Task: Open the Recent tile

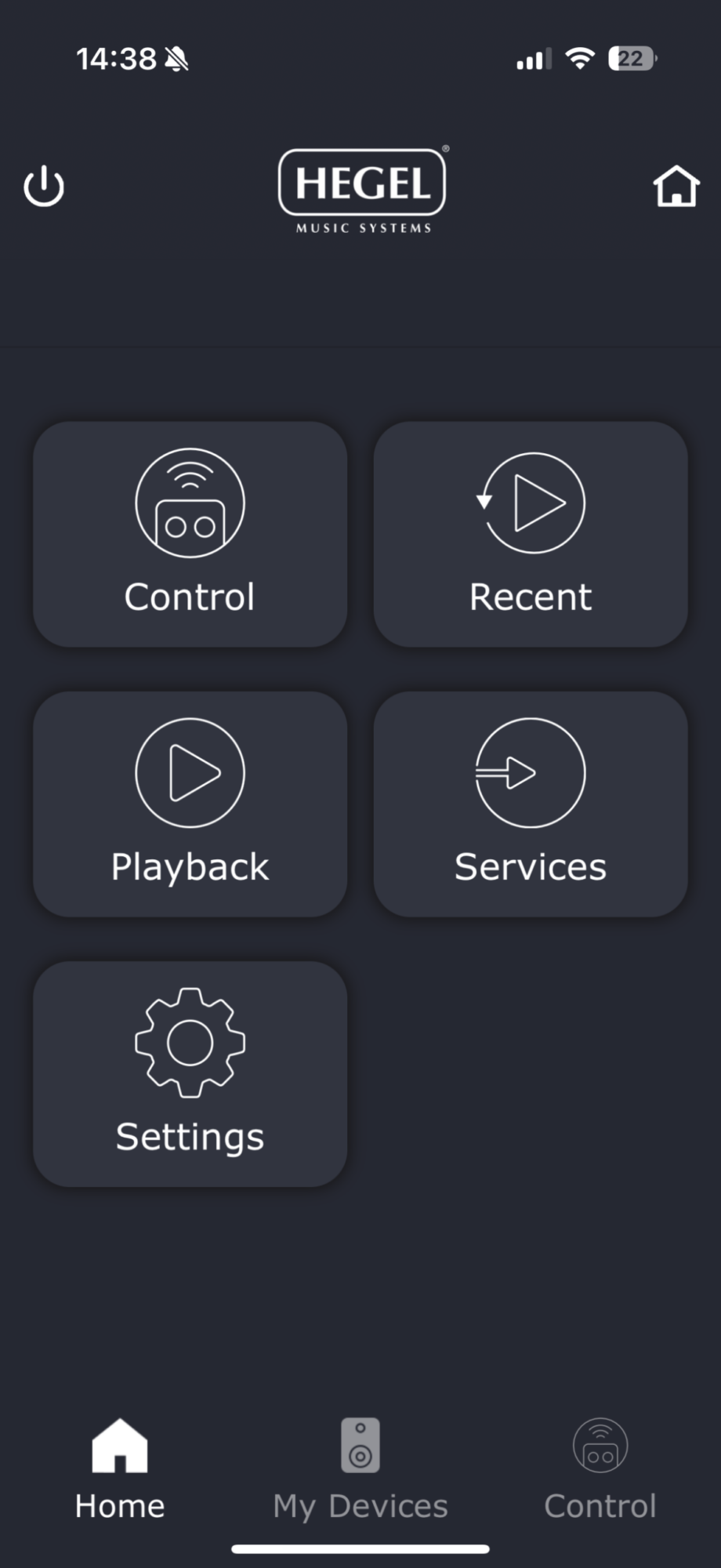Action: click(531, 534)
